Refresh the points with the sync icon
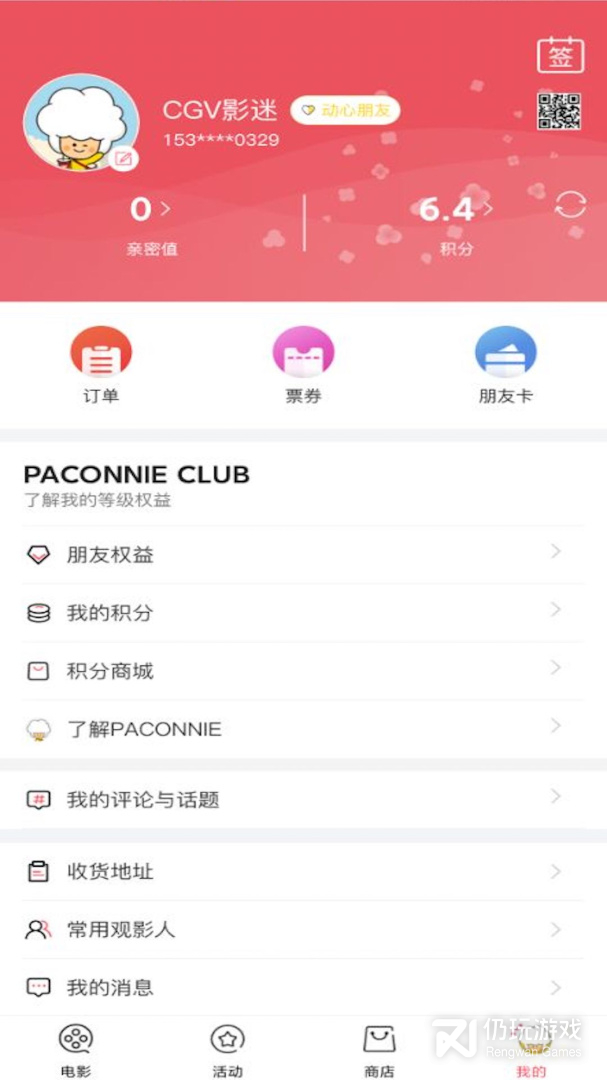 pyautogui.click(x=571, y=205)
